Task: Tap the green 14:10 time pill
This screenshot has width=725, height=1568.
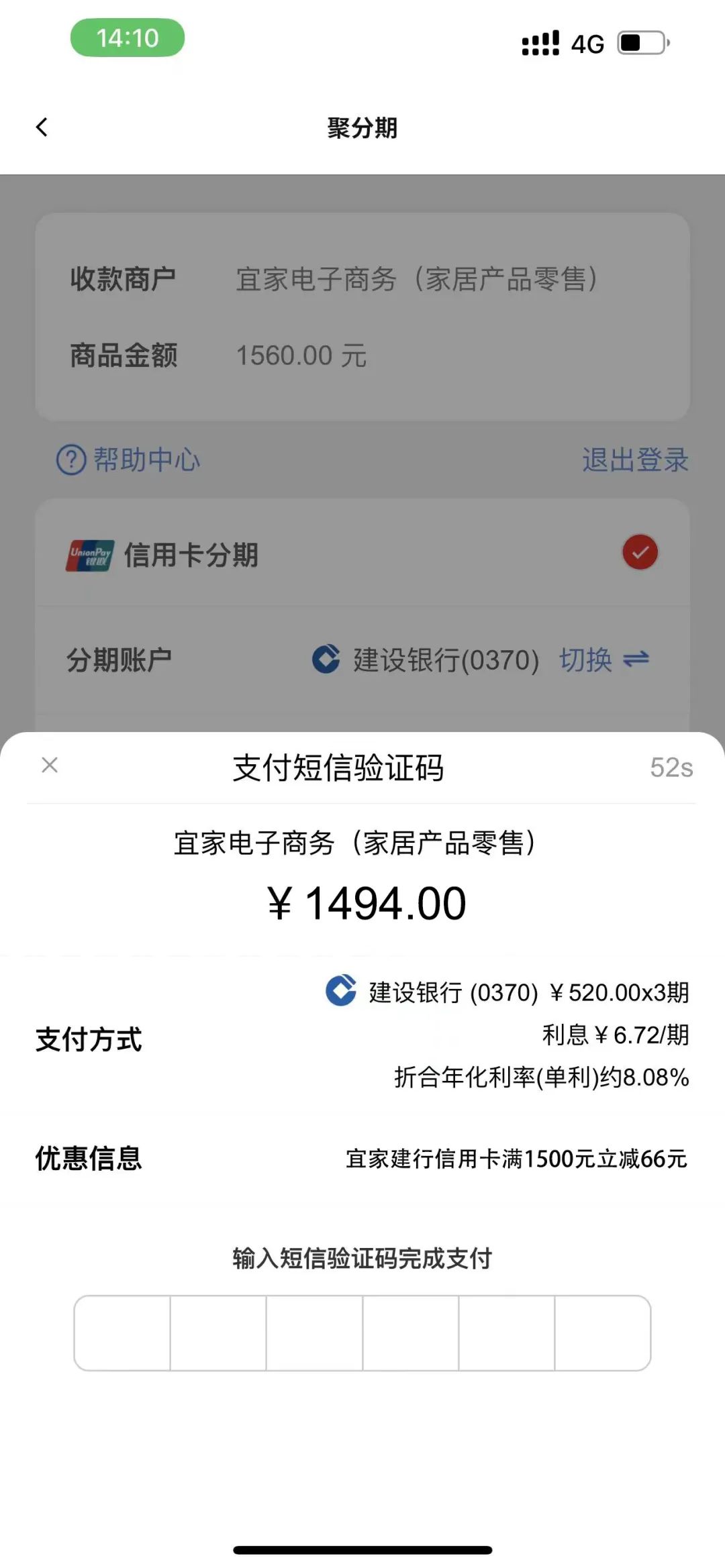Action: tap(128, 38)
